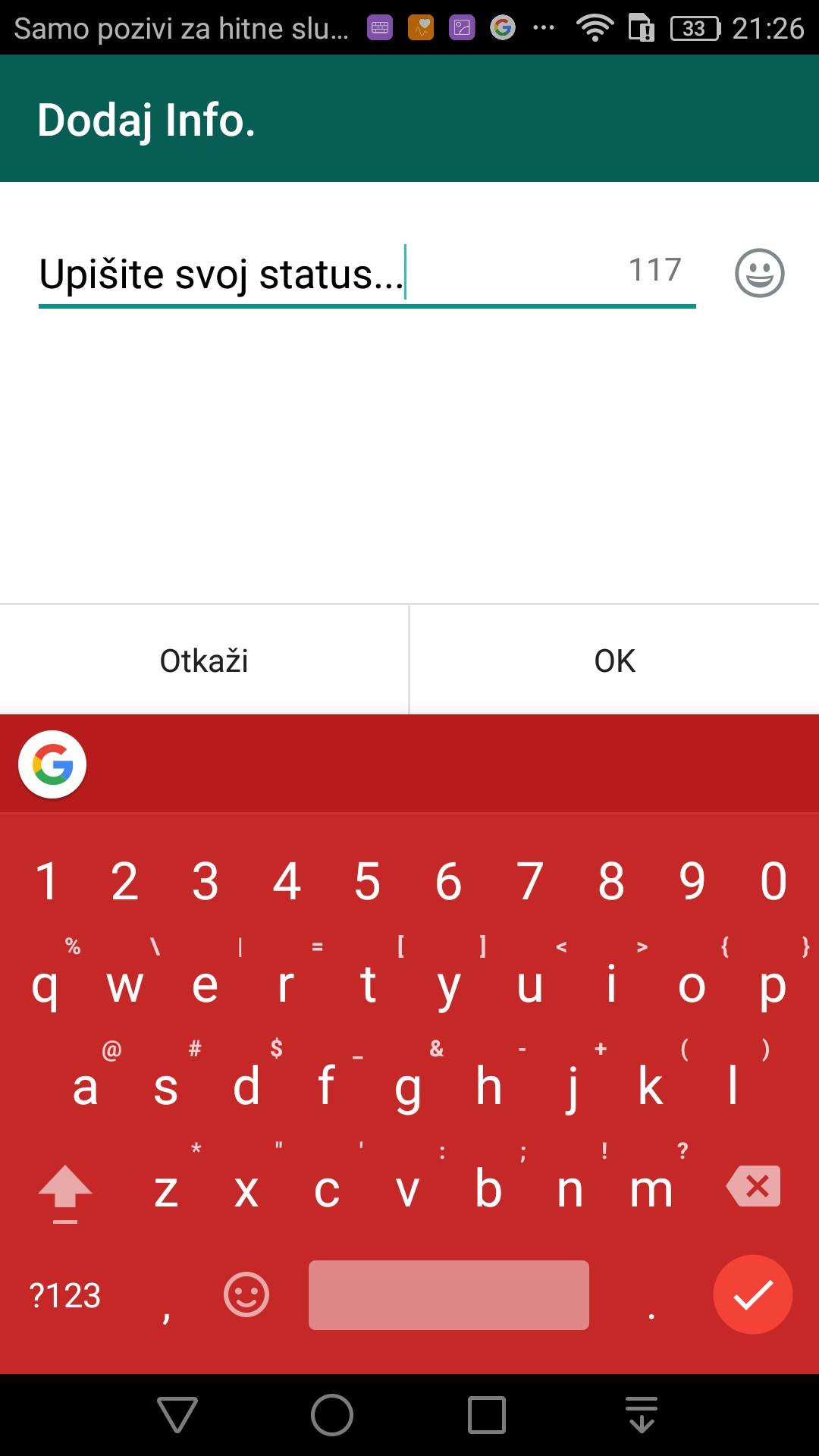Tap the keyboard checkmark done key

[752, 1294]
